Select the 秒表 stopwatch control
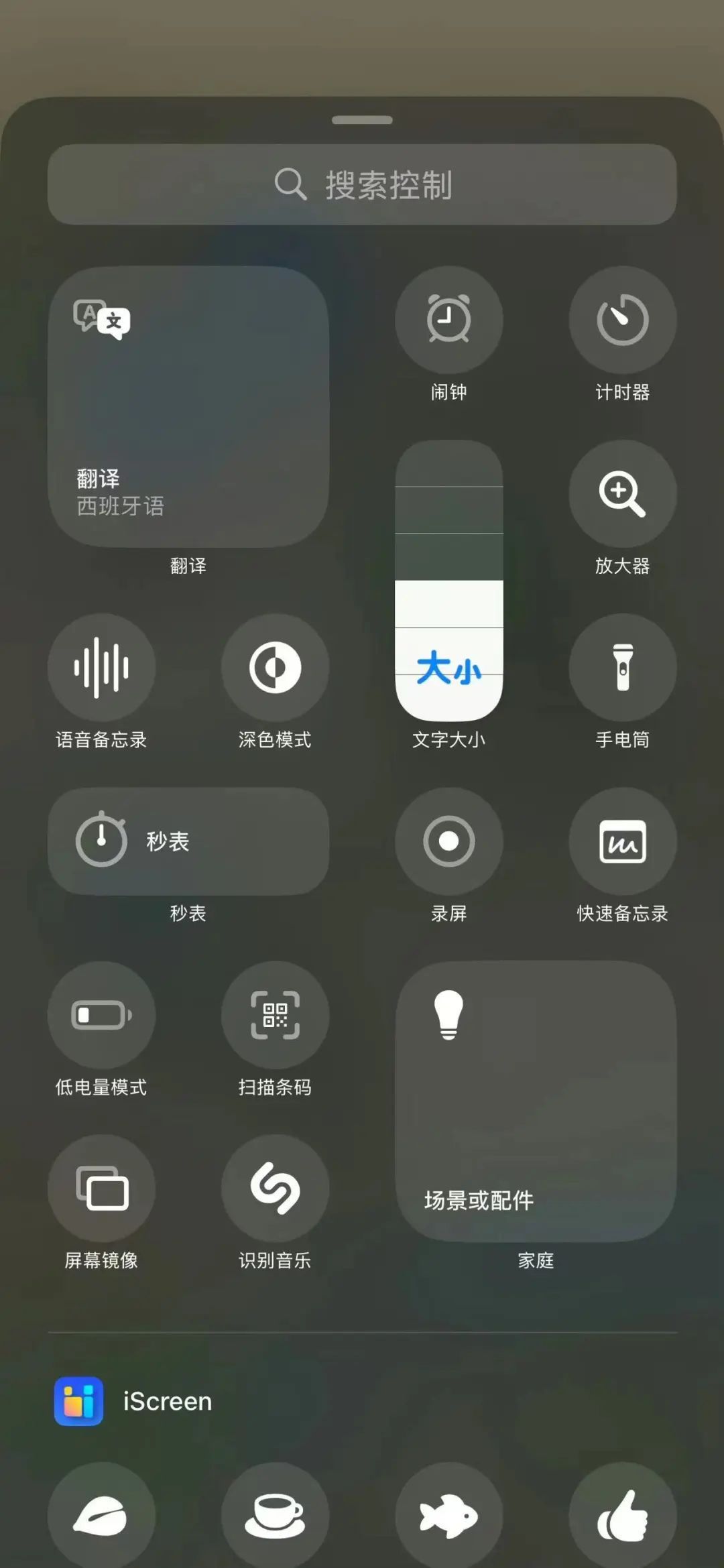This screenshot has height=1568, width=724. click(188, 841)
